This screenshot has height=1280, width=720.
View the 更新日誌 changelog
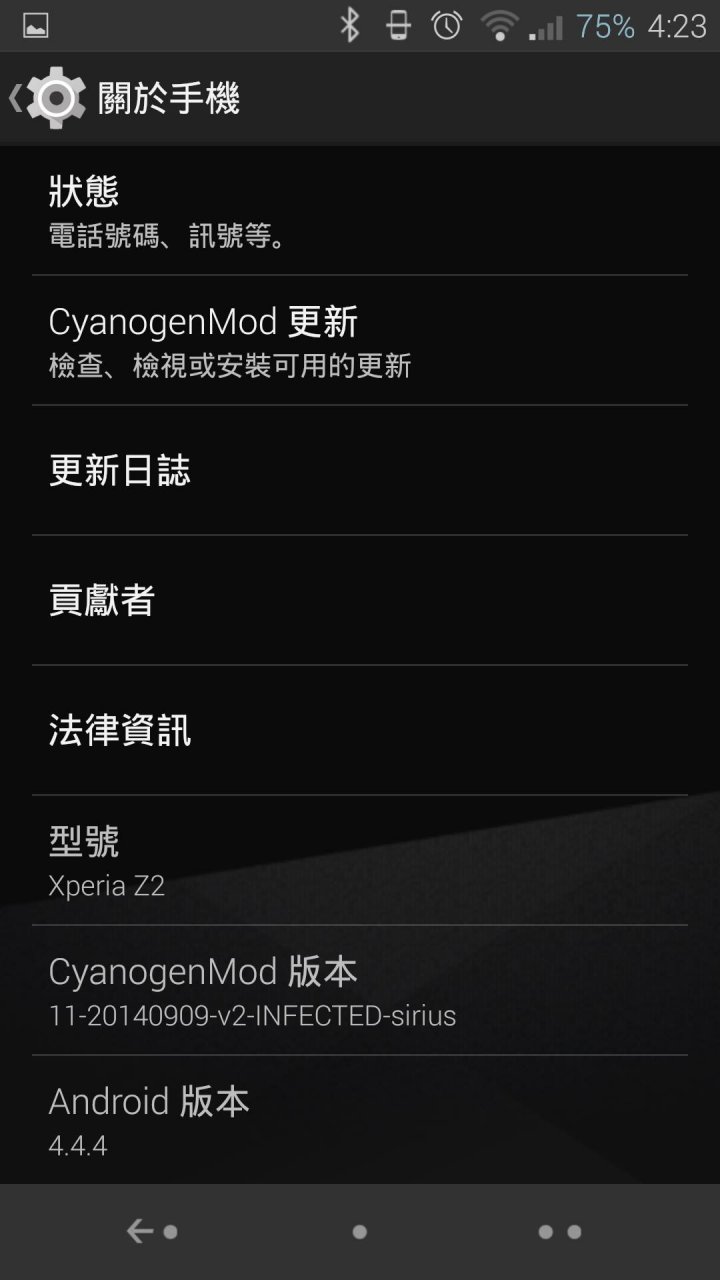tap(360, 471)
